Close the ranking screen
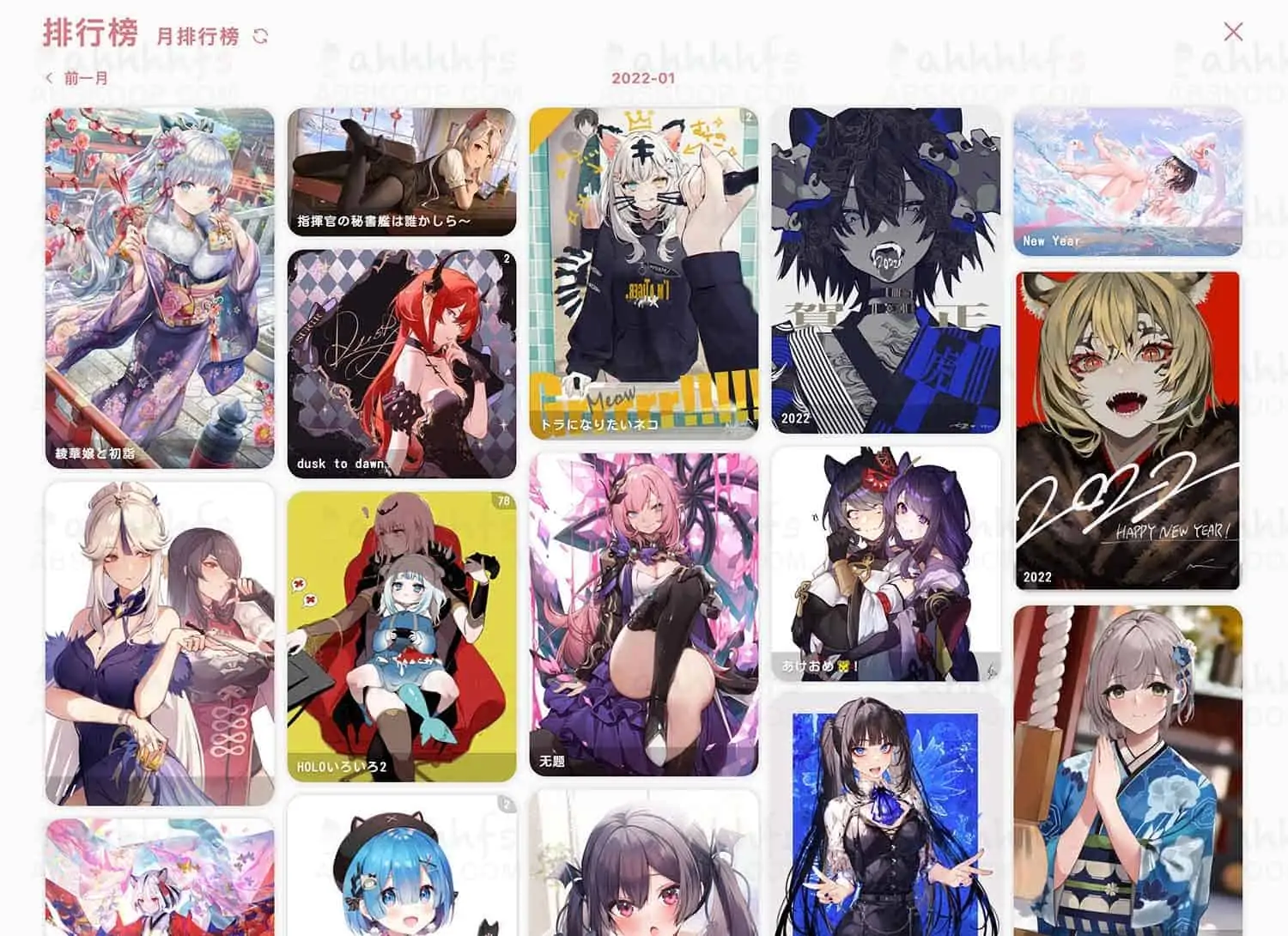Image resolution: width=1288 pixels, height=936 pixels. [1233, 32]
